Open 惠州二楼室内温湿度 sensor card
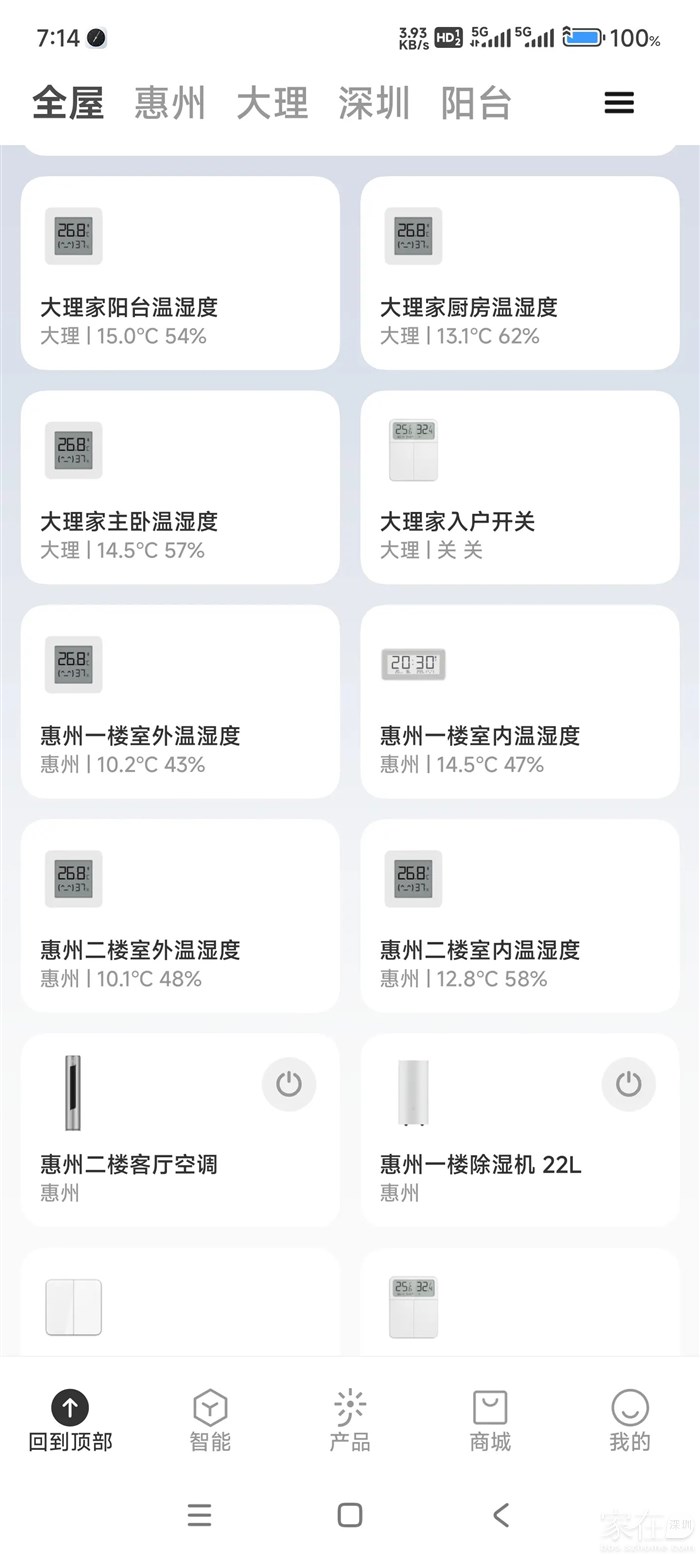Viewport: 700px width, 1555px height. (x=520, y=916)
